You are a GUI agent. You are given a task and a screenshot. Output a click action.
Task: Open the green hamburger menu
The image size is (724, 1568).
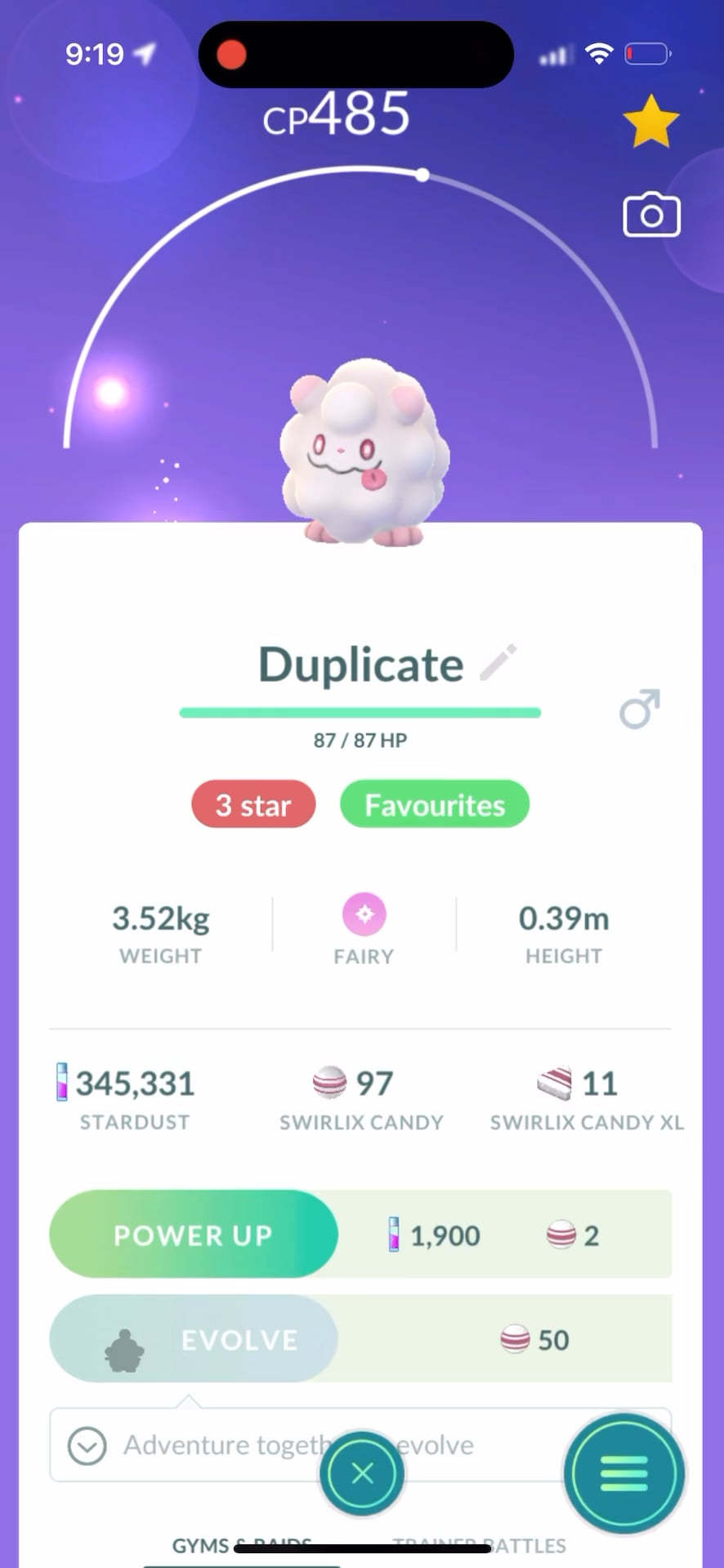624,1473
